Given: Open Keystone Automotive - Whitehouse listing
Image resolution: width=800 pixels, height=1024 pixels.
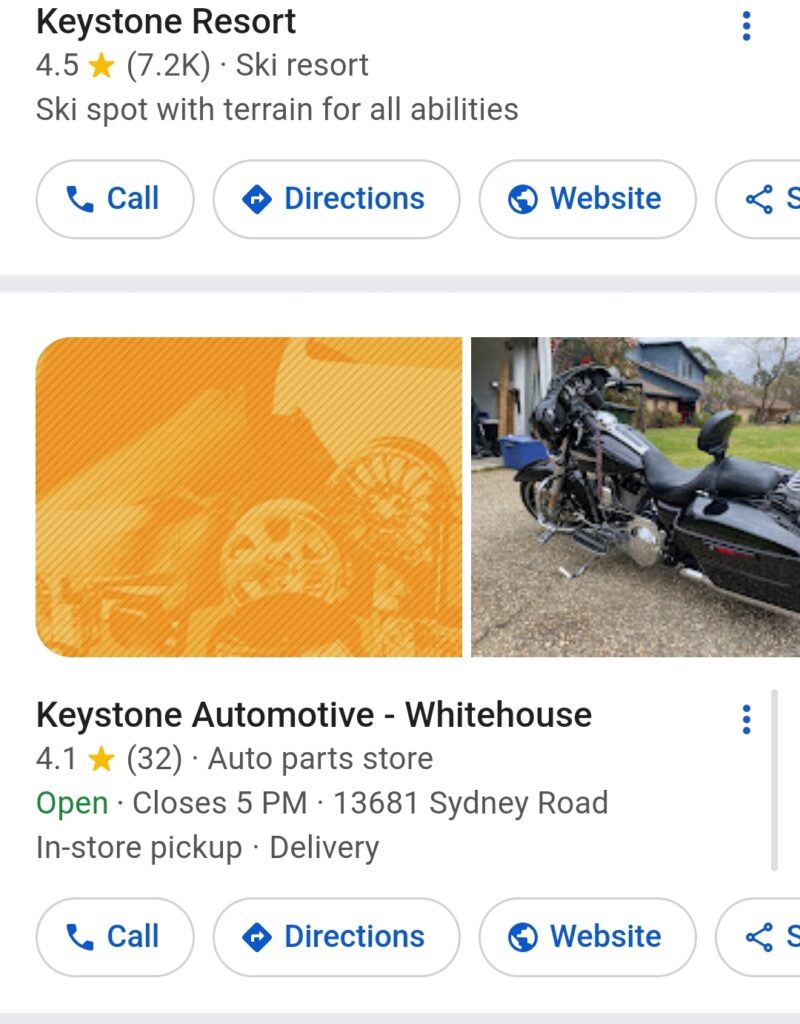Looking at the screenshot, I should pyautogui.click(x=314, y=715).
